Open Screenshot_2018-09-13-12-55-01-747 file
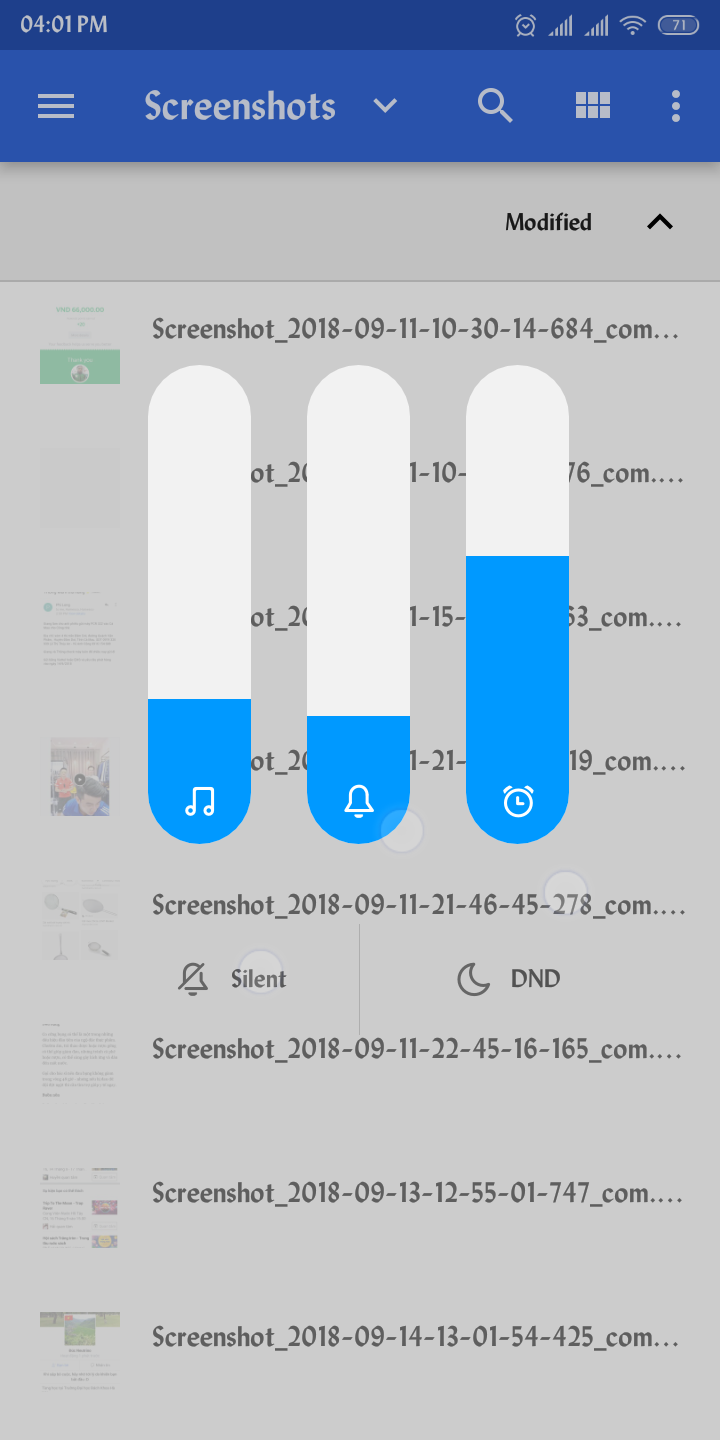Screen dimensions: 720x1440 (415, 1194)
